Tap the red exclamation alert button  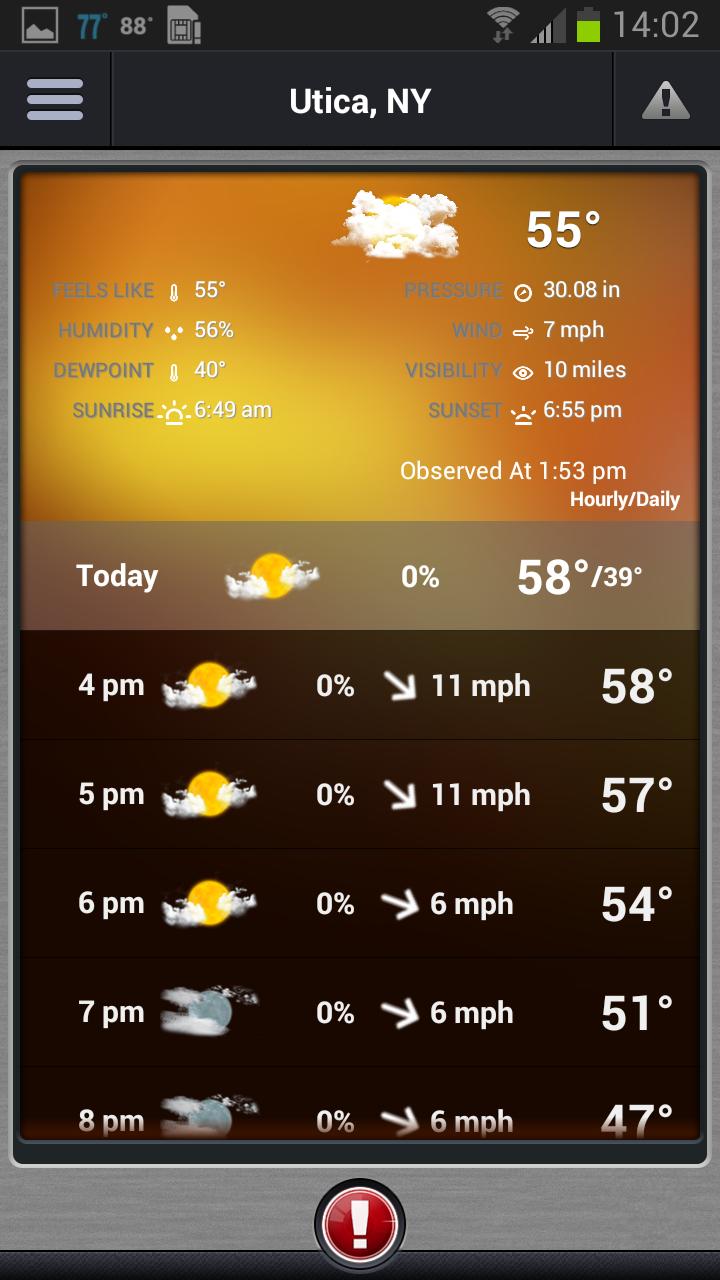(x=360, y=1224)
